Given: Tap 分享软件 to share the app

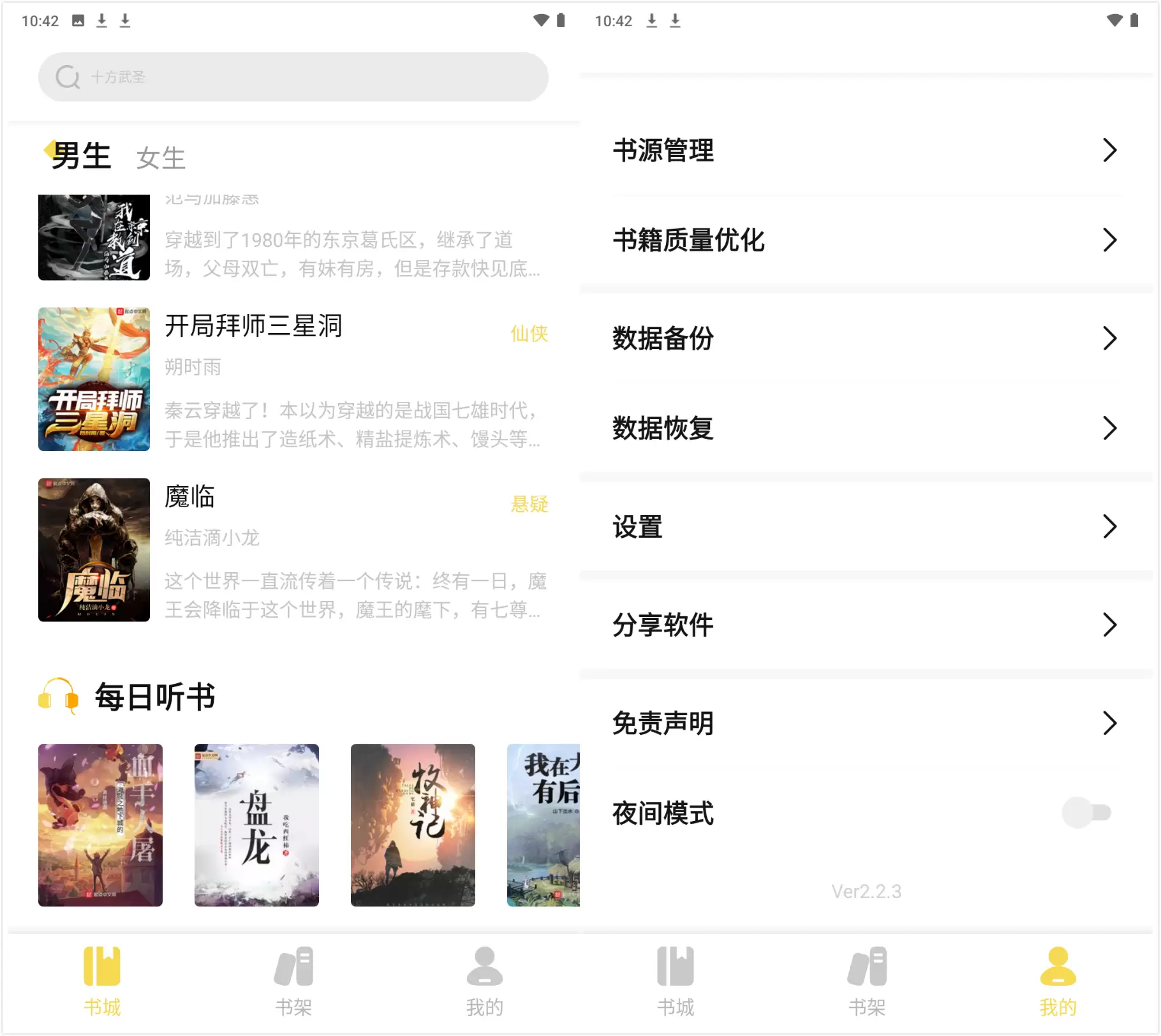Looking at the screenshot, I should tap(865, 625).
